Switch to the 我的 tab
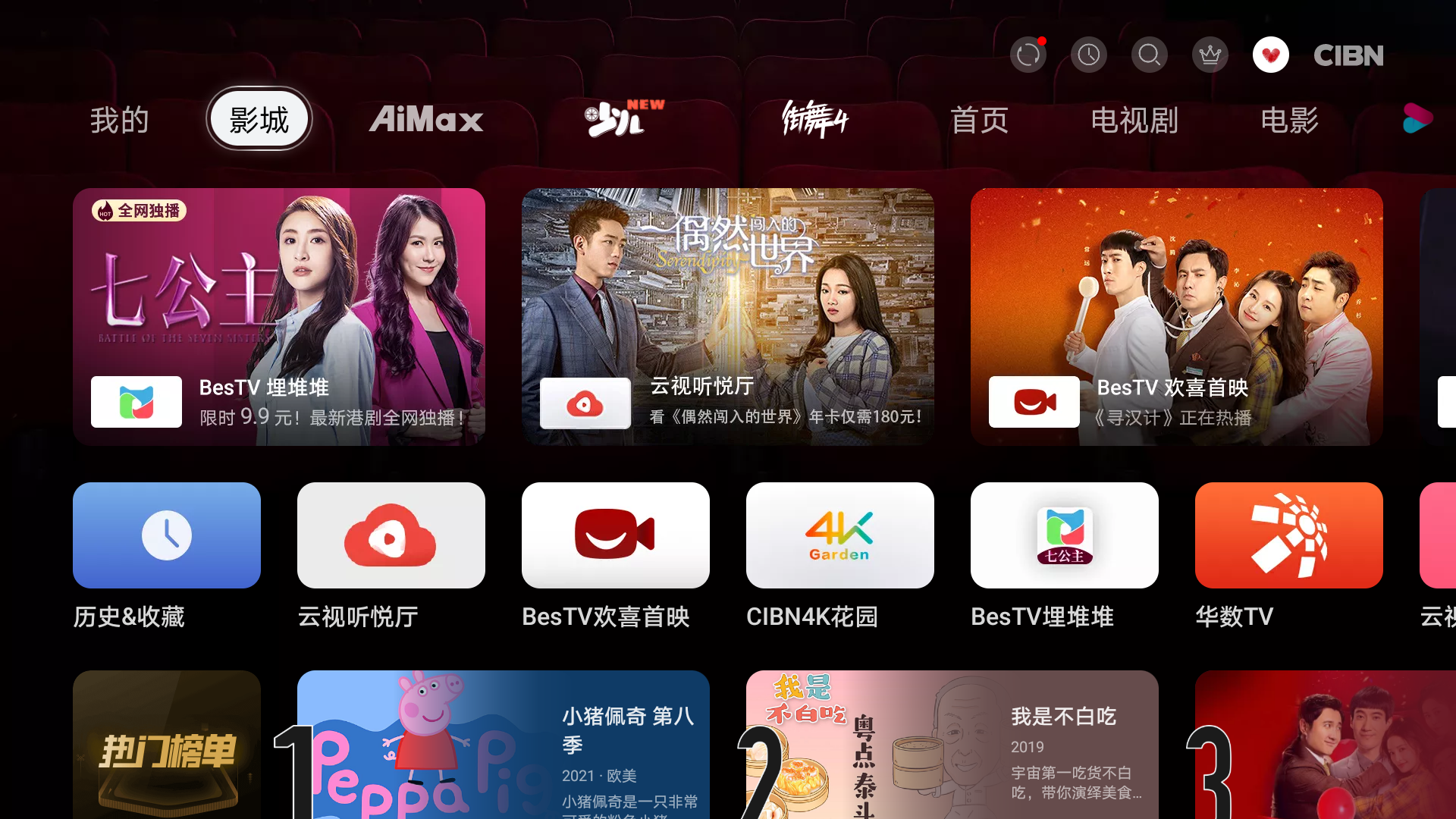The image size is (1456, 819). (119, 120)
